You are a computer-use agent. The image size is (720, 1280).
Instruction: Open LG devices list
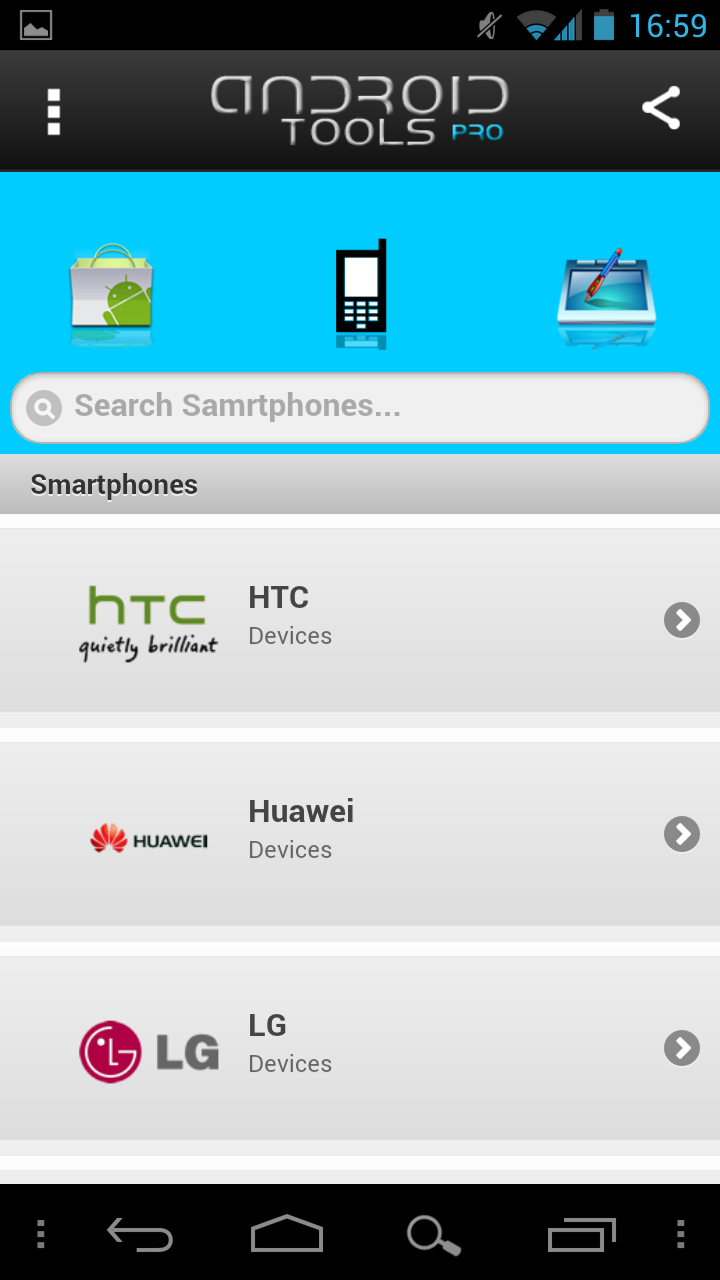(x=360, y=1048)
